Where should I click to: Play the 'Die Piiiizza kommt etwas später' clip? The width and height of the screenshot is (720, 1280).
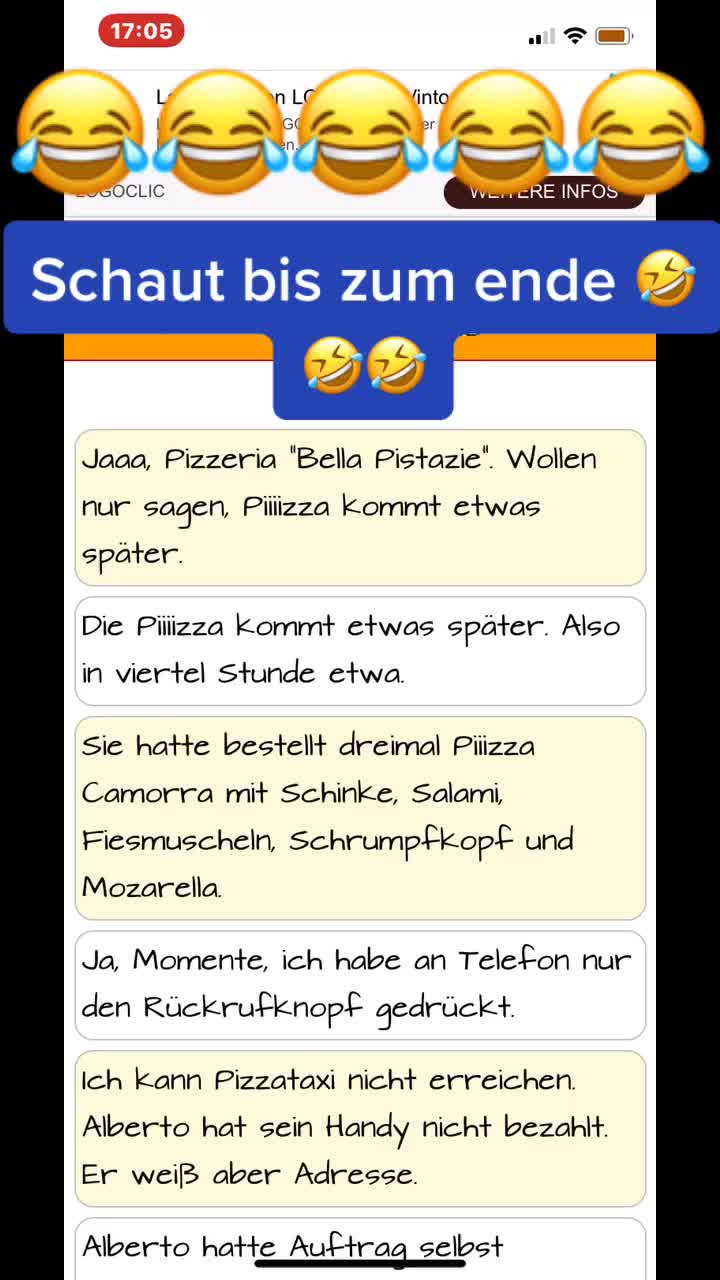[x=360, y=651]
